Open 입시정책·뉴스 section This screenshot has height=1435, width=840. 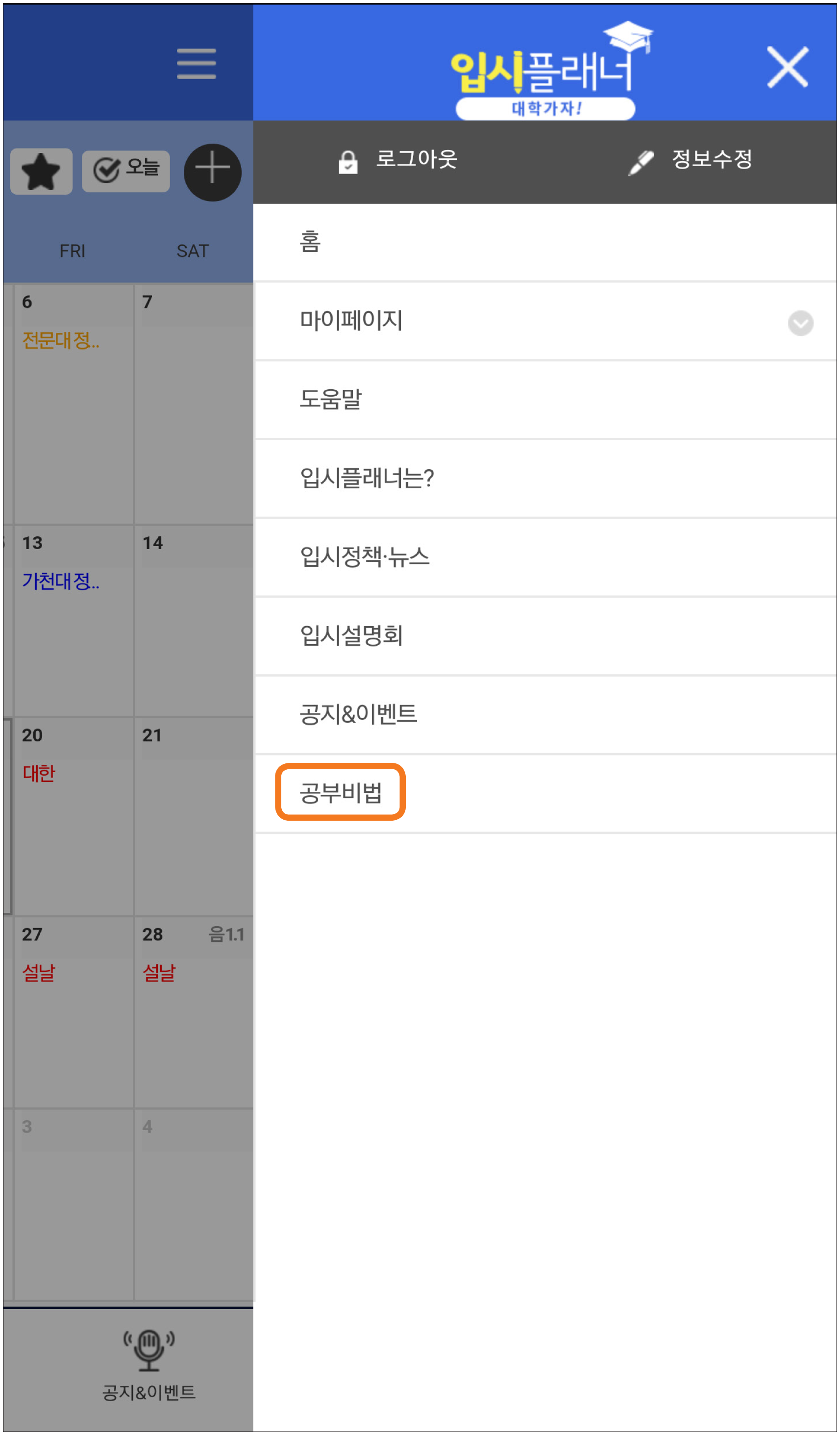(x=365, y=556)
